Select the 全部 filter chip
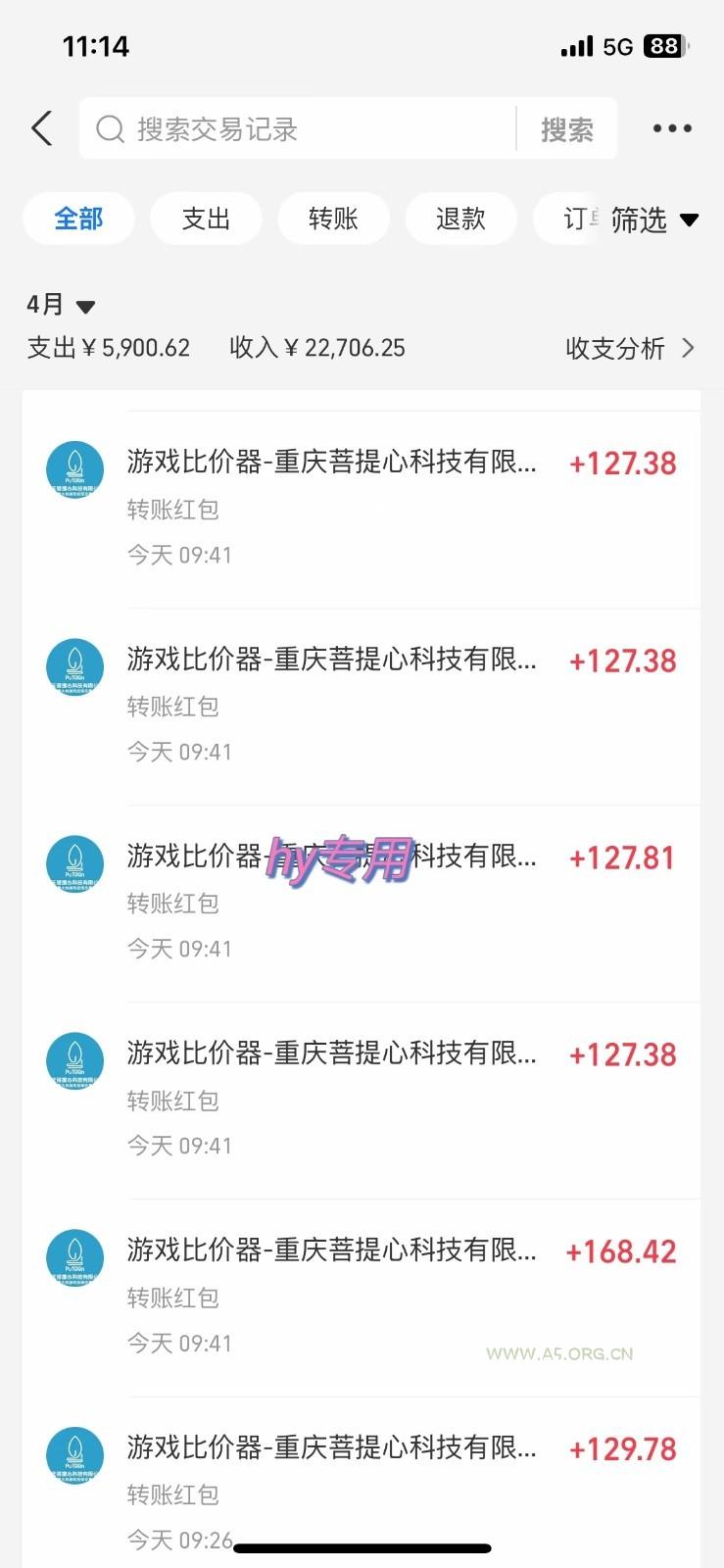This screenshot has height=1568, width=724. 78,219
